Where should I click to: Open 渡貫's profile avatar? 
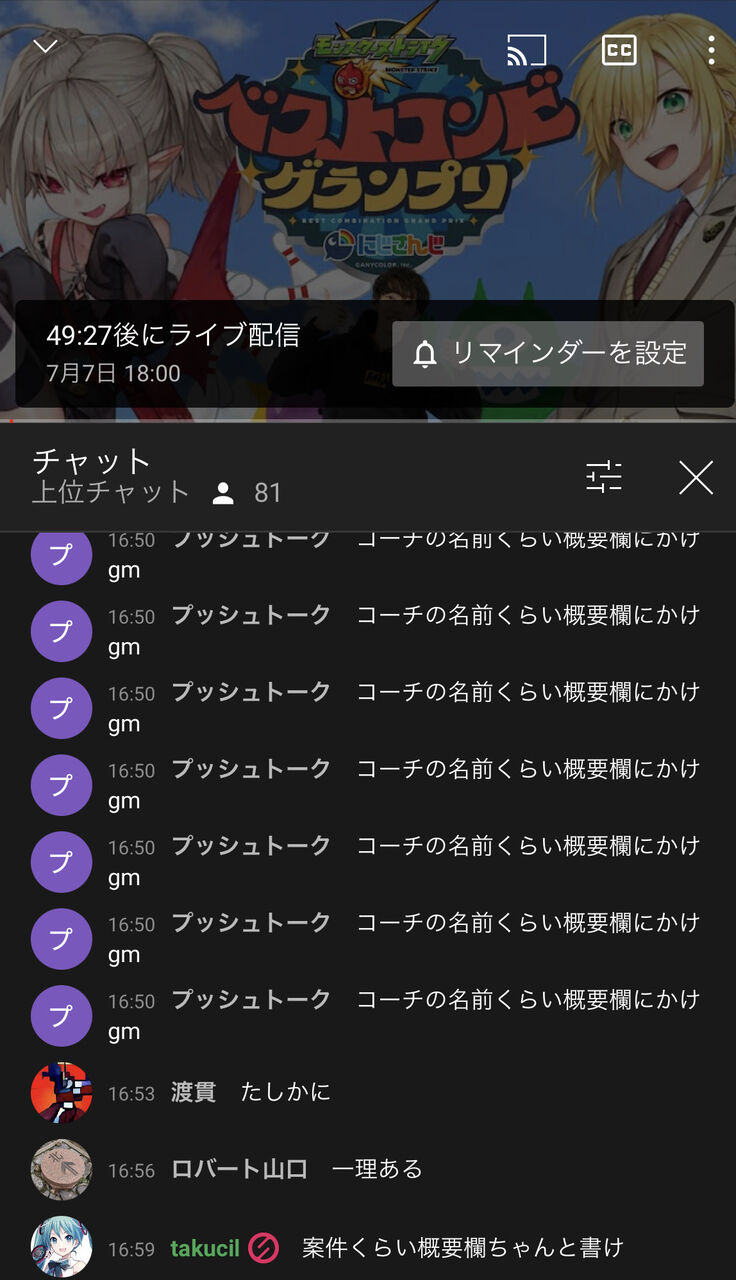[x=61, y=1092]
